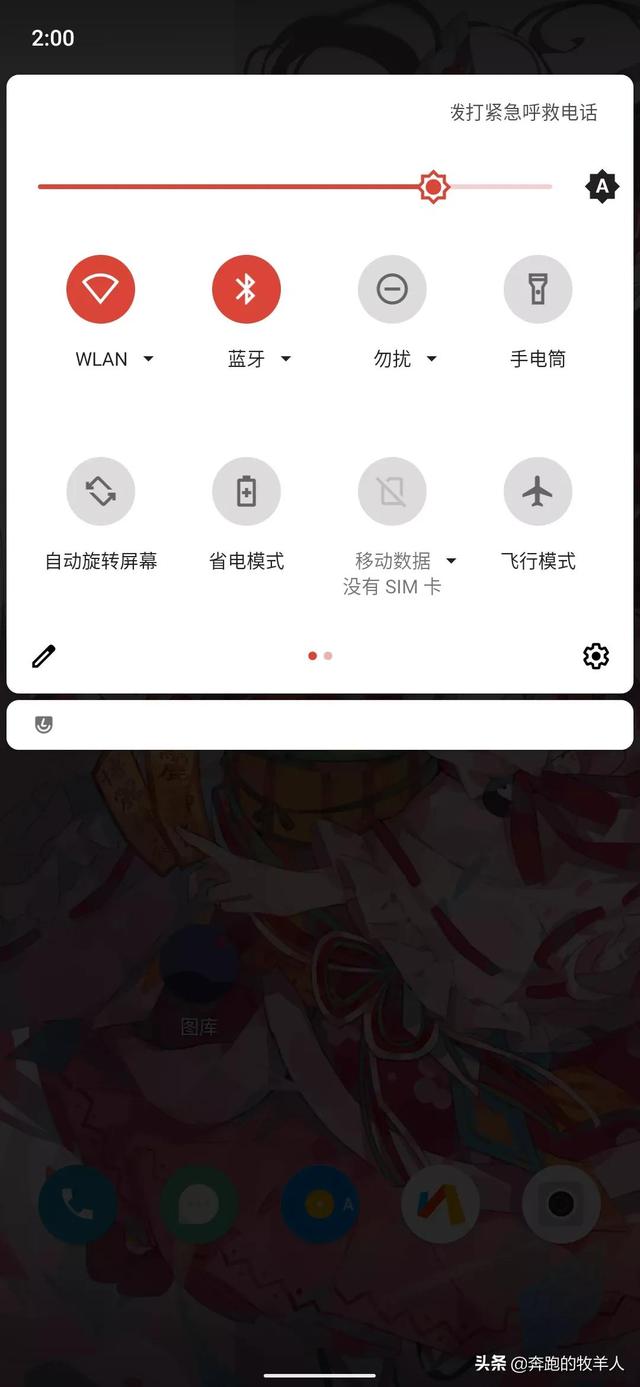640x1387 pixels.
Task: Expand the WLAN dropdown arrow
Action: tap(148, 359)
